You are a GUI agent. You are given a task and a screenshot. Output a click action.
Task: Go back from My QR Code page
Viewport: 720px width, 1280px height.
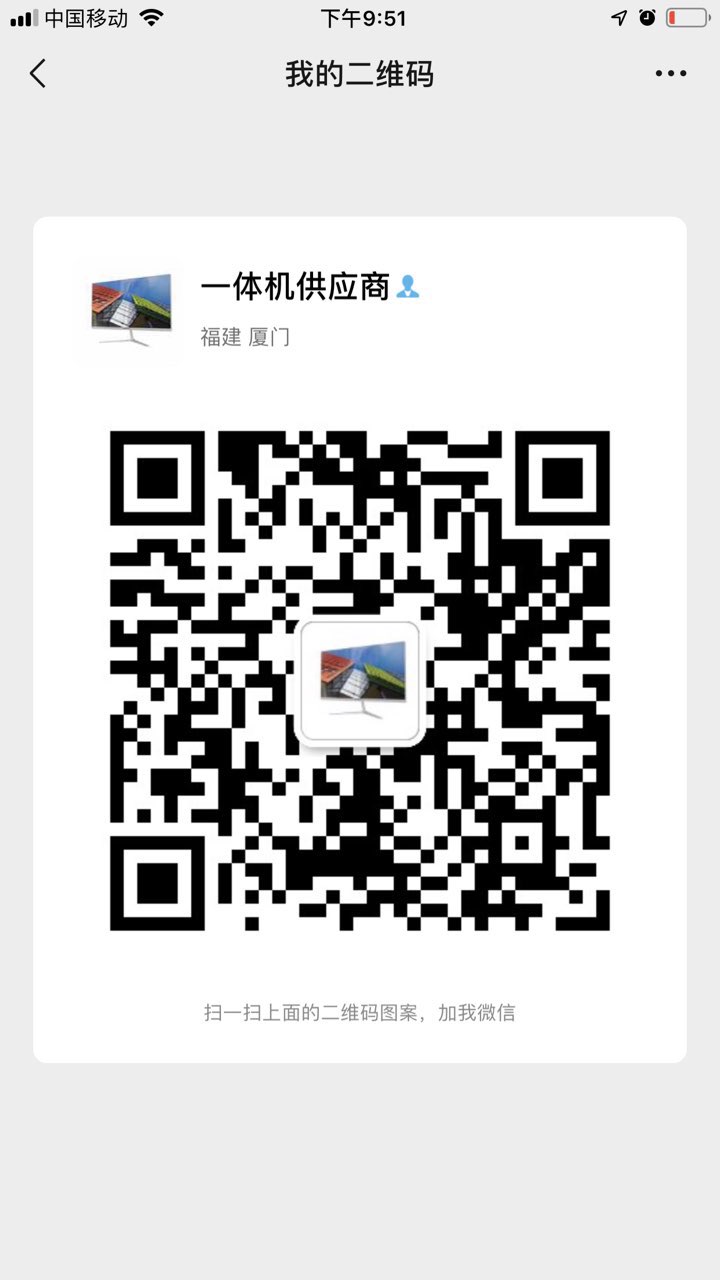(x=38, y=73)
